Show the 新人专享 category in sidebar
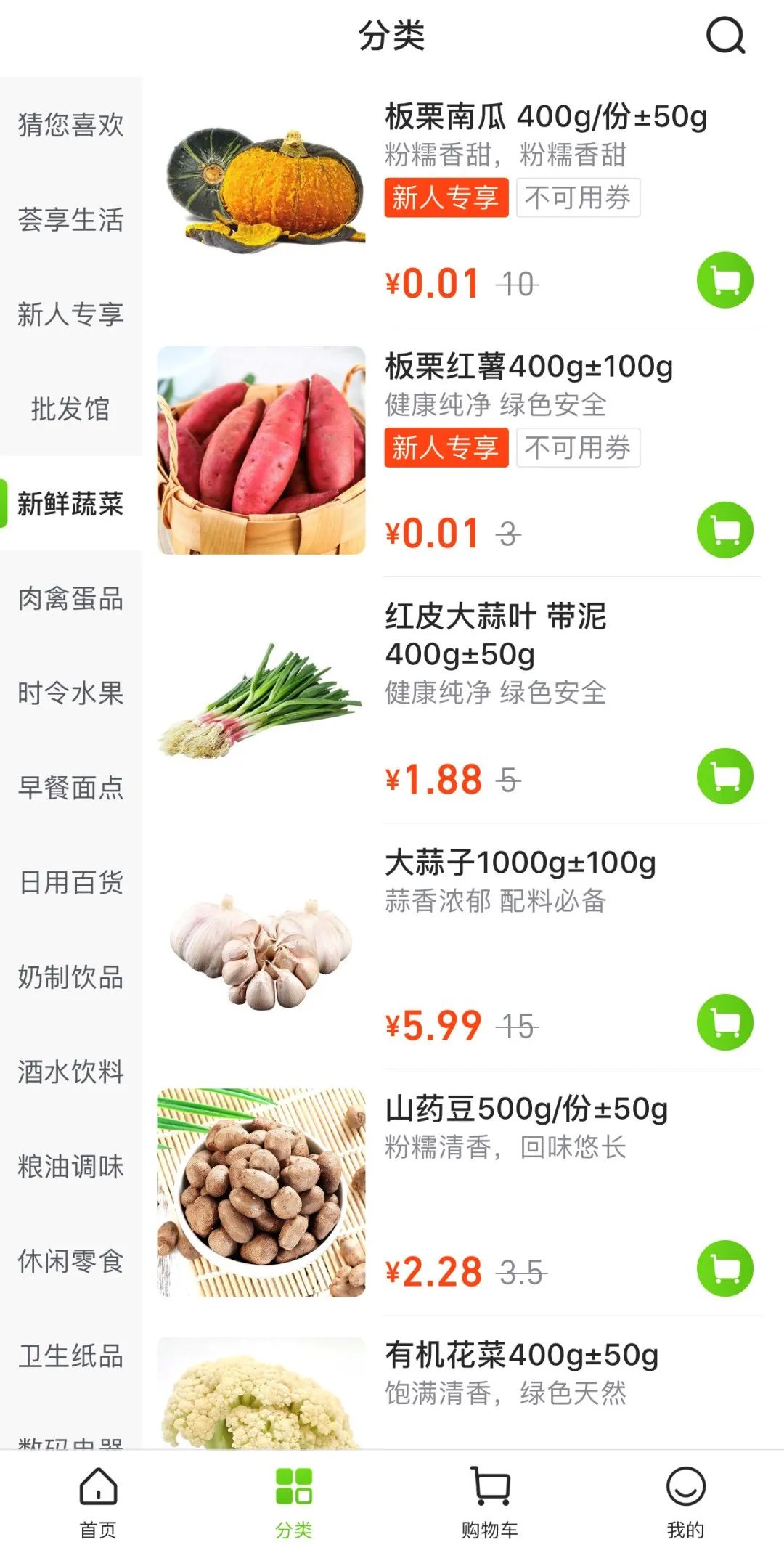 (70, 314)
